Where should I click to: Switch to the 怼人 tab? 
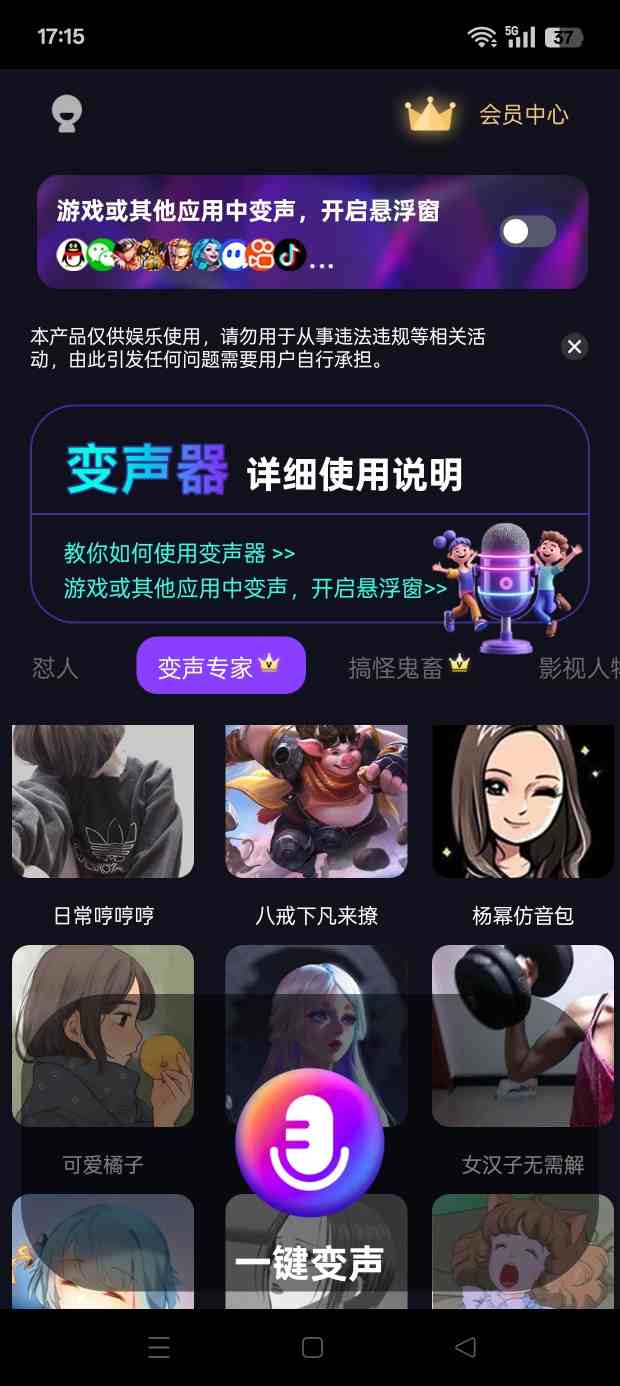click(55, 667)
